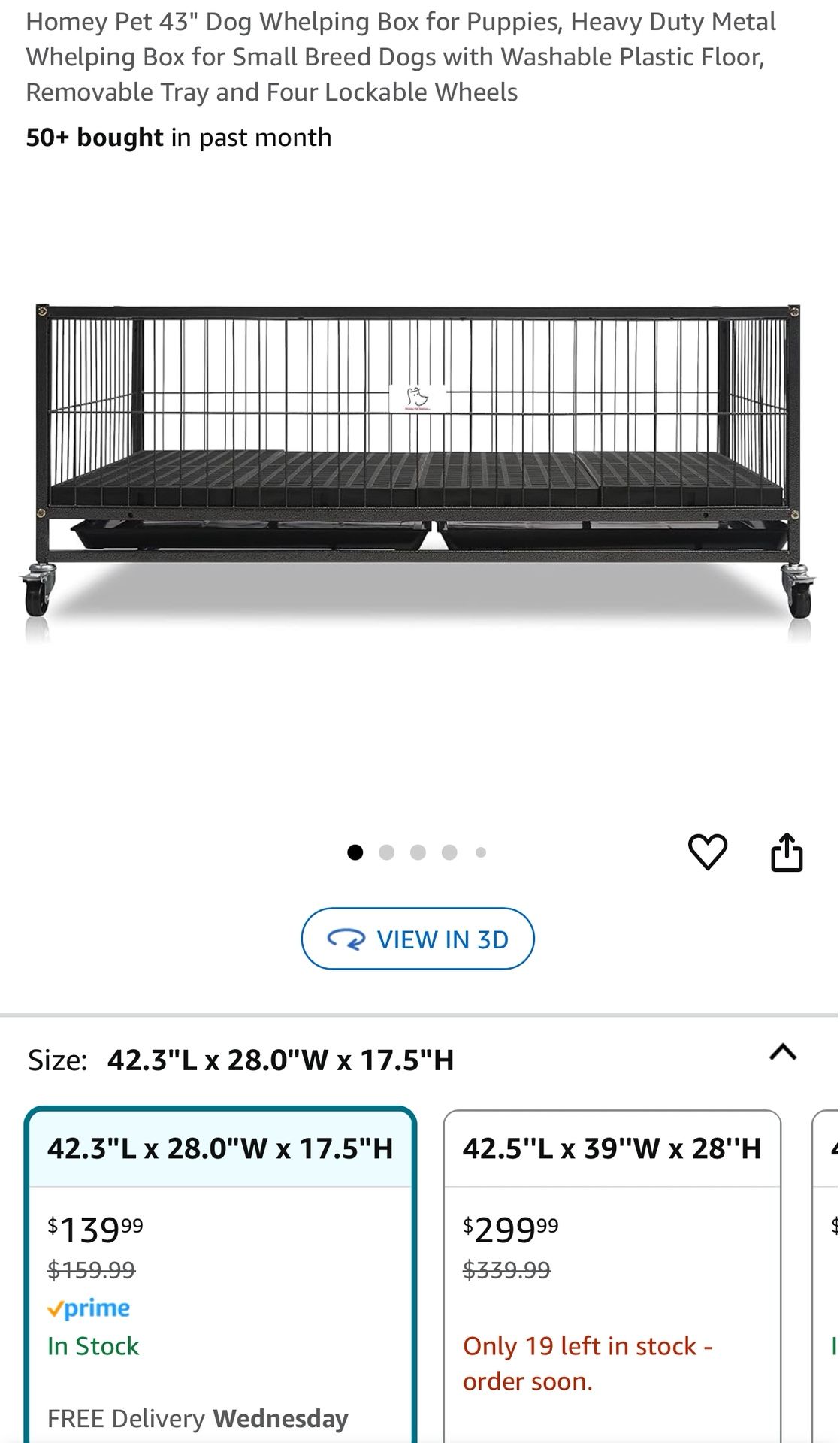Choose the 42.5"L x 39"W x 28"H size
This screenshot has width=840, height=1443.
[612, 1149]
